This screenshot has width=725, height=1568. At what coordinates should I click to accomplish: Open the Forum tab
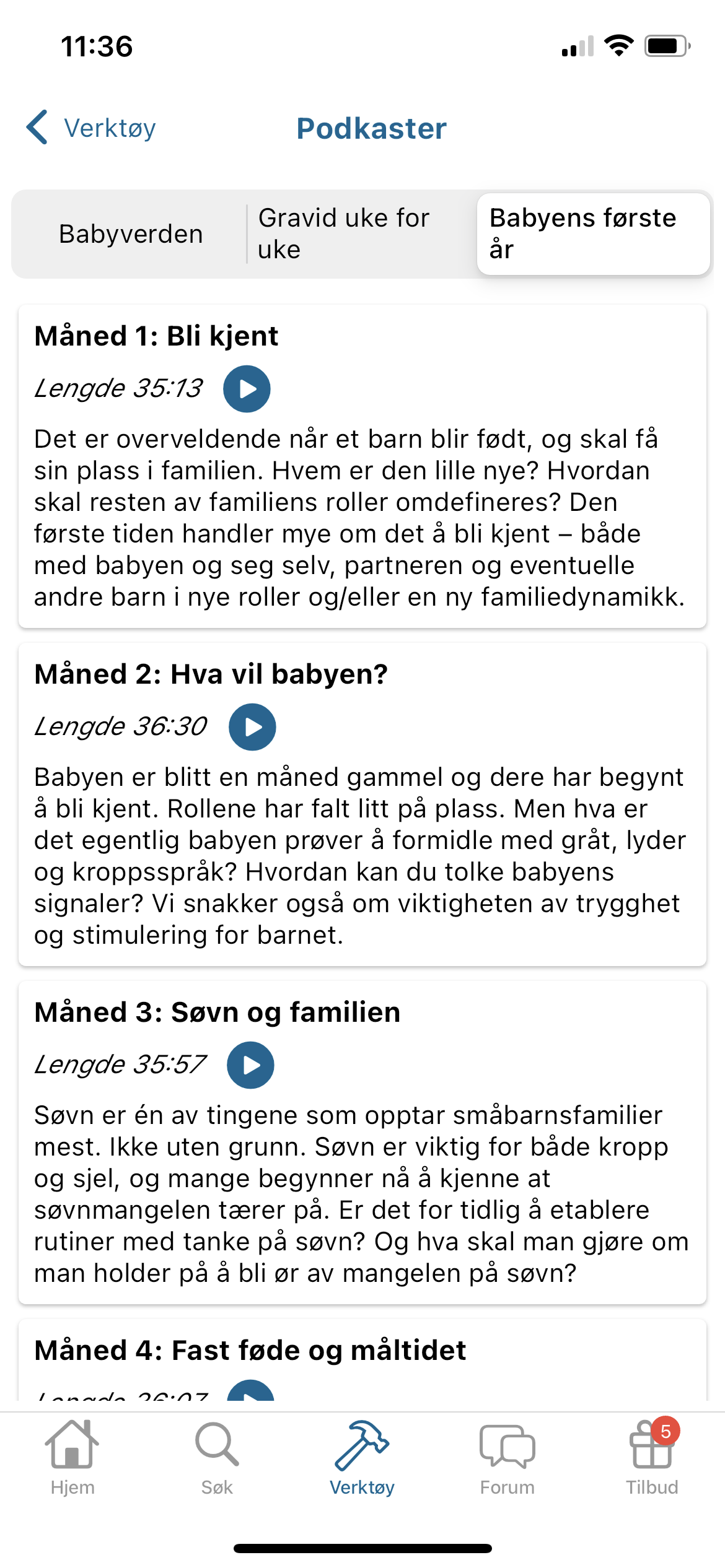coord(507,1458)
